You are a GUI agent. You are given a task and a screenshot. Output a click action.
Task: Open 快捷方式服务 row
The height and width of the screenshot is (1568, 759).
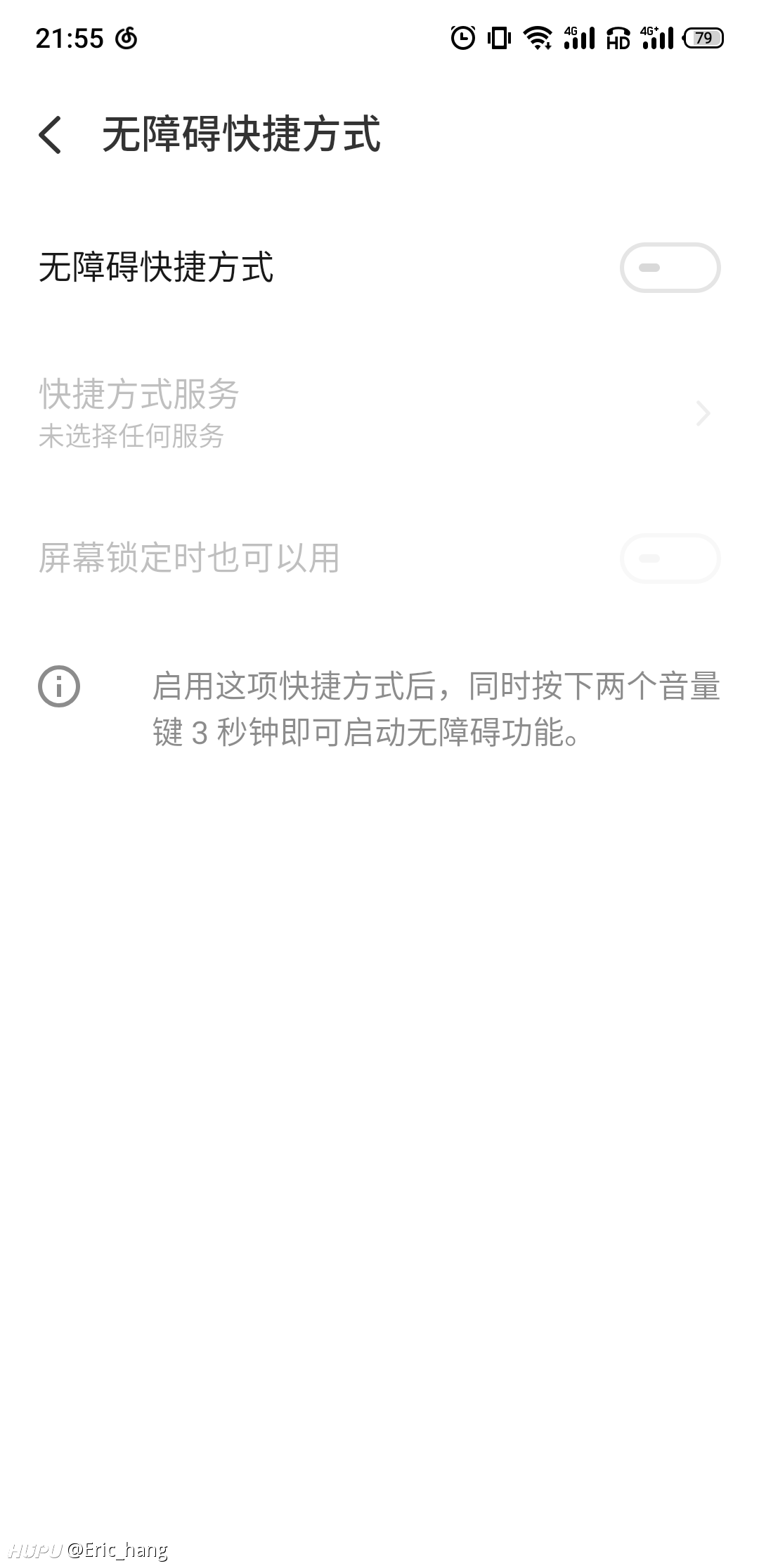tap(379, 413)
